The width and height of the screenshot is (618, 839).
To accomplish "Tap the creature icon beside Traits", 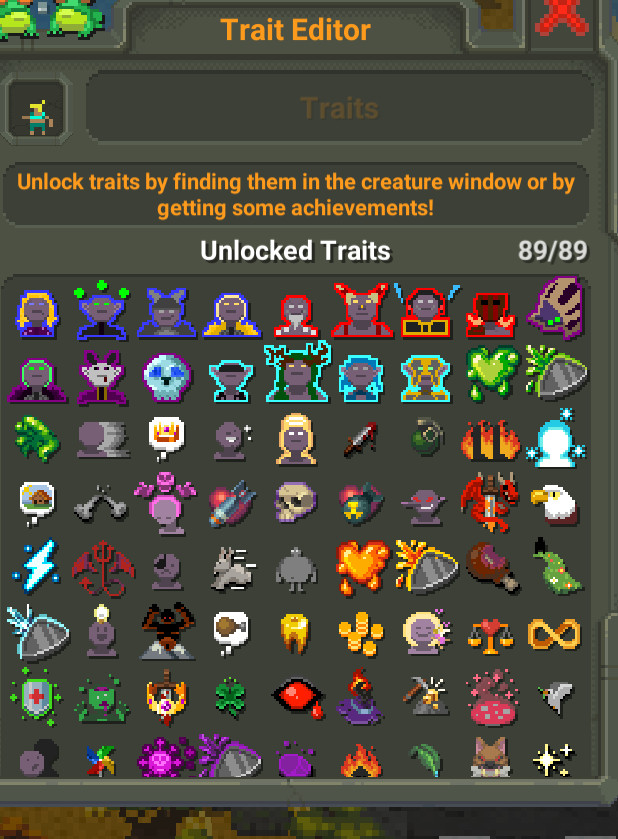I will tap(36, 109).
